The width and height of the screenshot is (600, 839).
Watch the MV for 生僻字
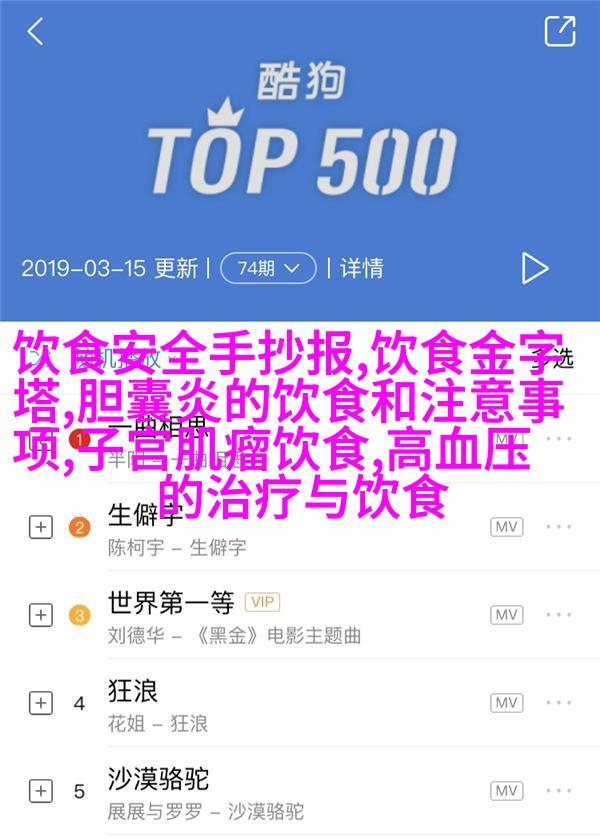506,527
